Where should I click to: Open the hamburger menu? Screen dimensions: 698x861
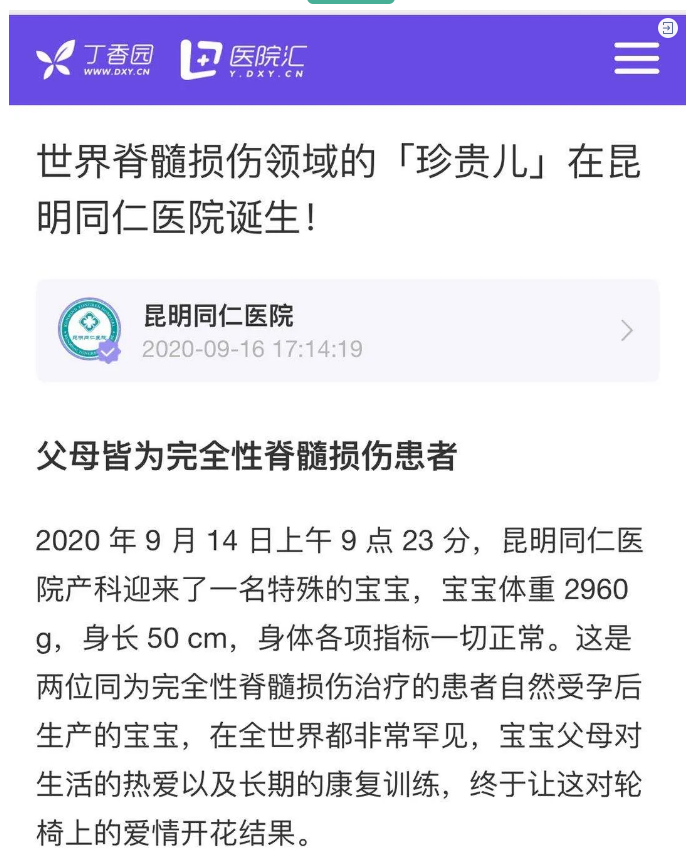(x=636, y=59)
